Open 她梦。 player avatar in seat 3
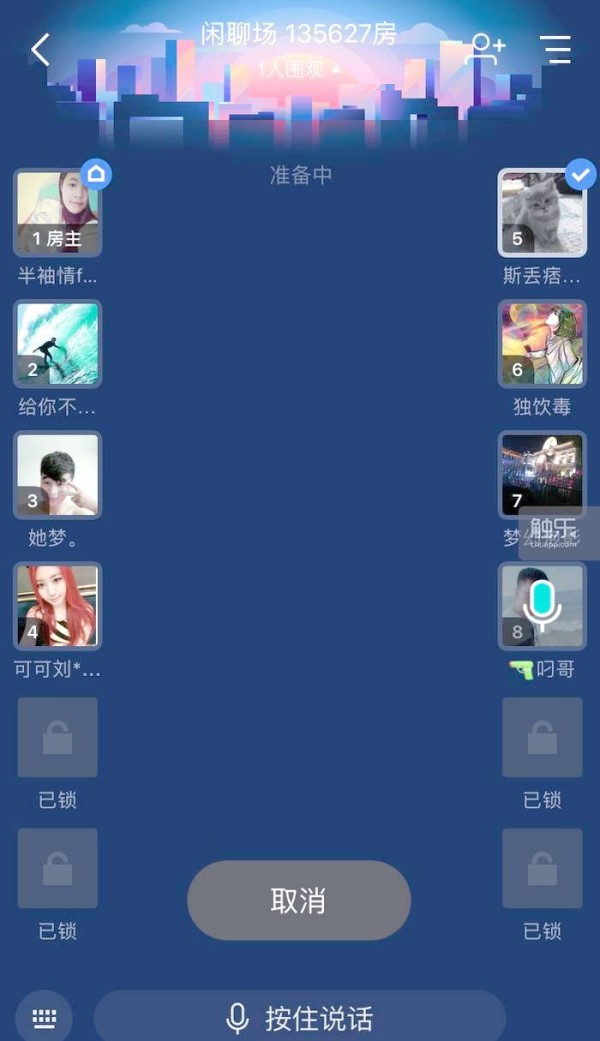This screenshot has height=1041, width=600. [58, 474]
